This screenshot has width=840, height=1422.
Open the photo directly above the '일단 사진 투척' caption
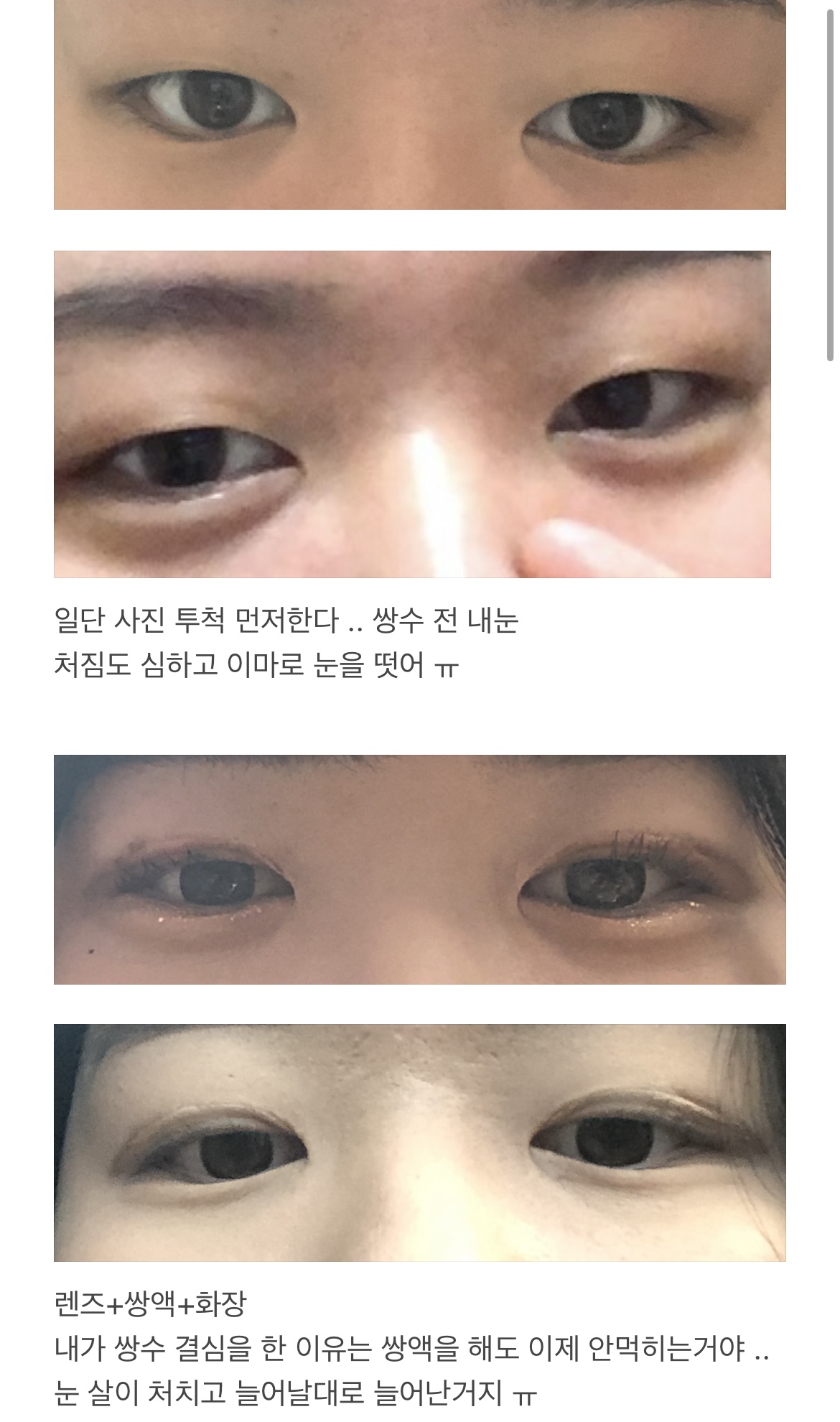(412, 414)
